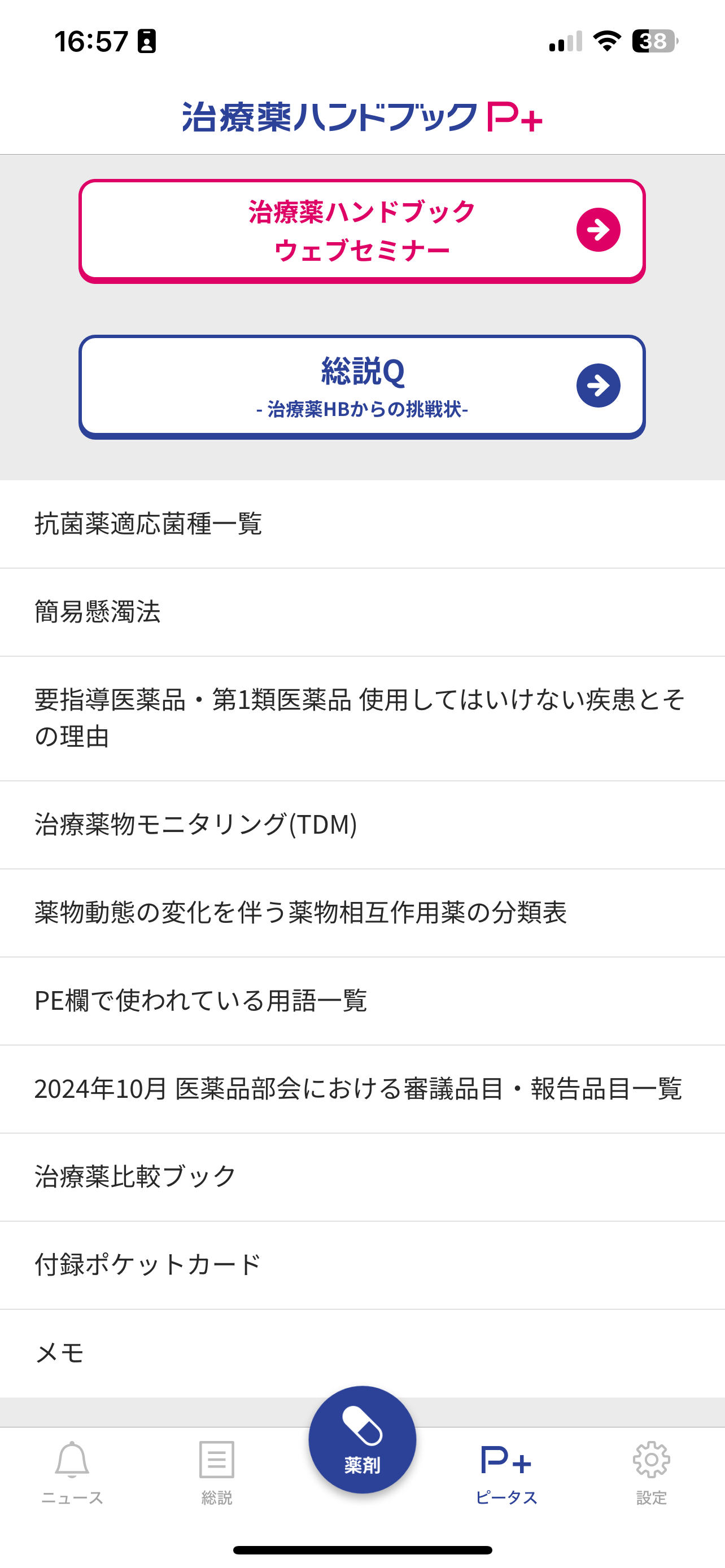The height and width of the screenshot is (1568, 725).
Task: Open 治療薬物モニタリング(TDM)
Action: coord(361,825)
